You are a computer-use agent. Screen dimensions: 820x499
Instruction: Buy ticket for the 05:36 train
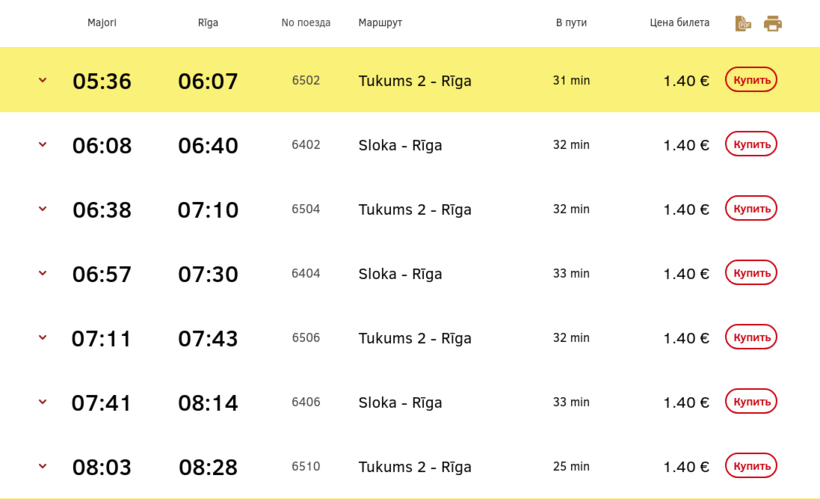coord(751,80)
